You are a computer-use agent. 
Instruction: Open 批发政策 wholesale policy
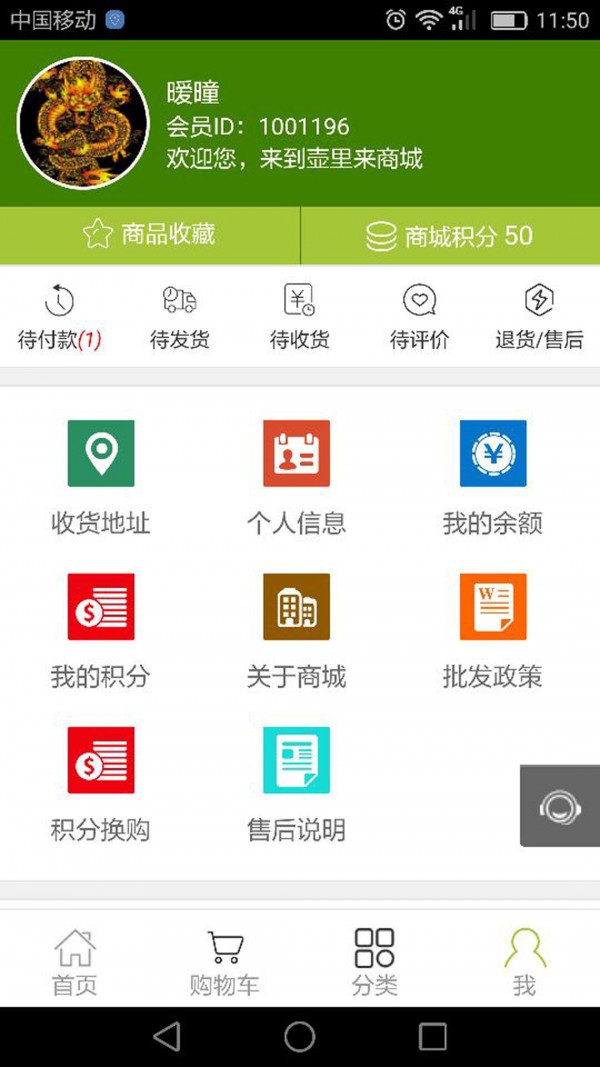(493, 629)
